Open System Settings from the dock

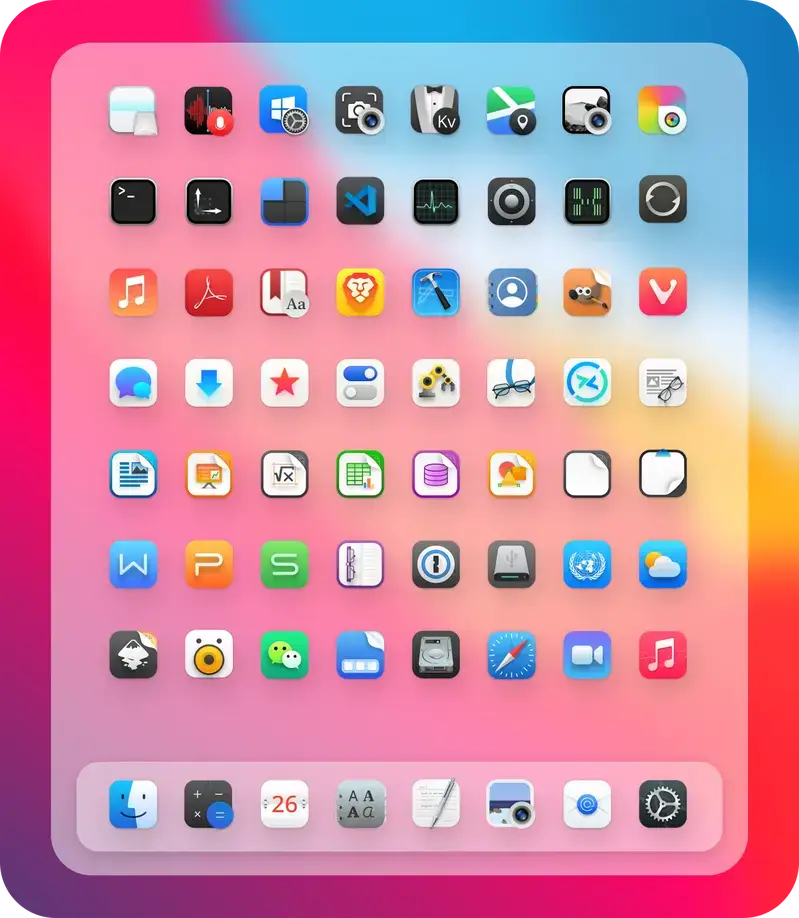[x=664, y=803]
